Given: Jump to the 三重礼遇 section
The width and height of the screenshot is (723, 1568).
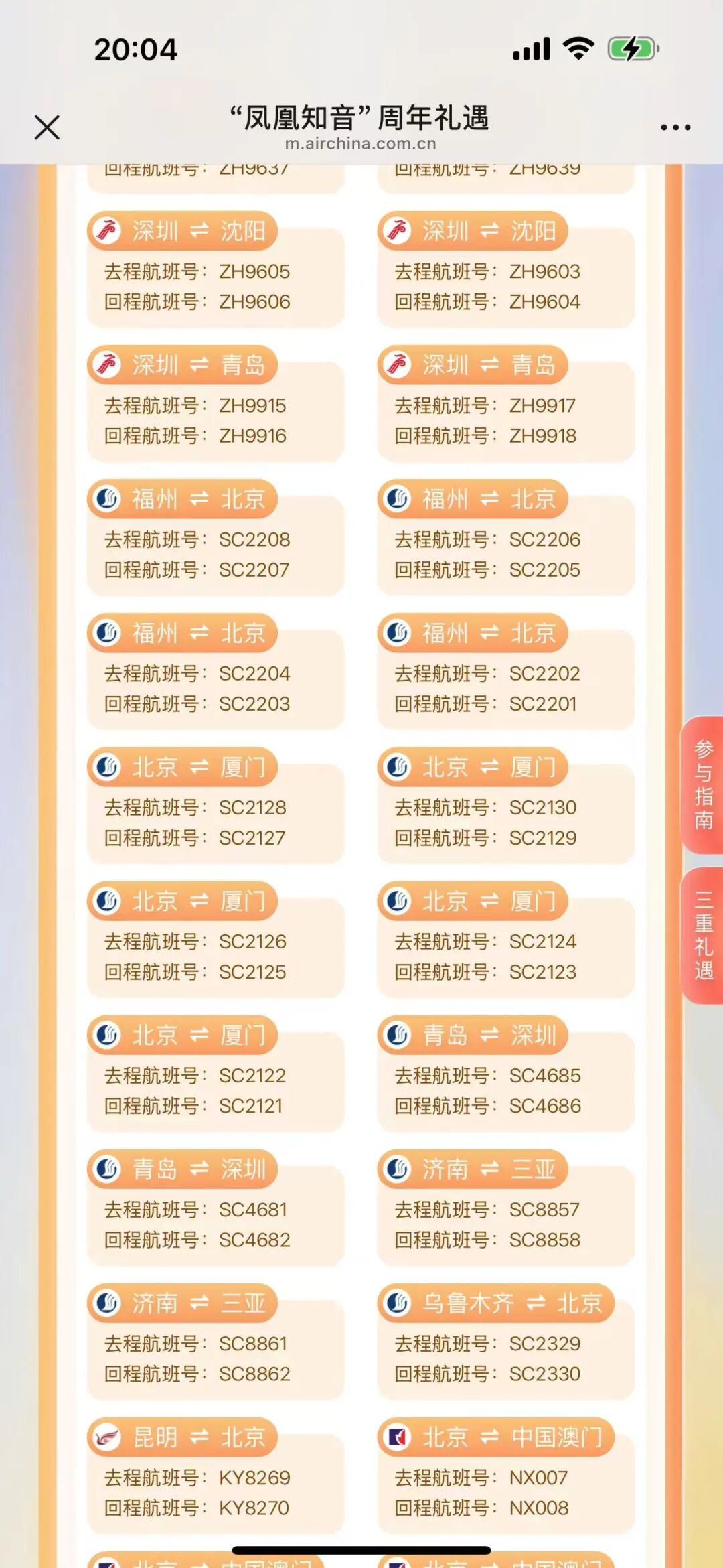Looking at the screenshot, I should (x=703, y=935).
